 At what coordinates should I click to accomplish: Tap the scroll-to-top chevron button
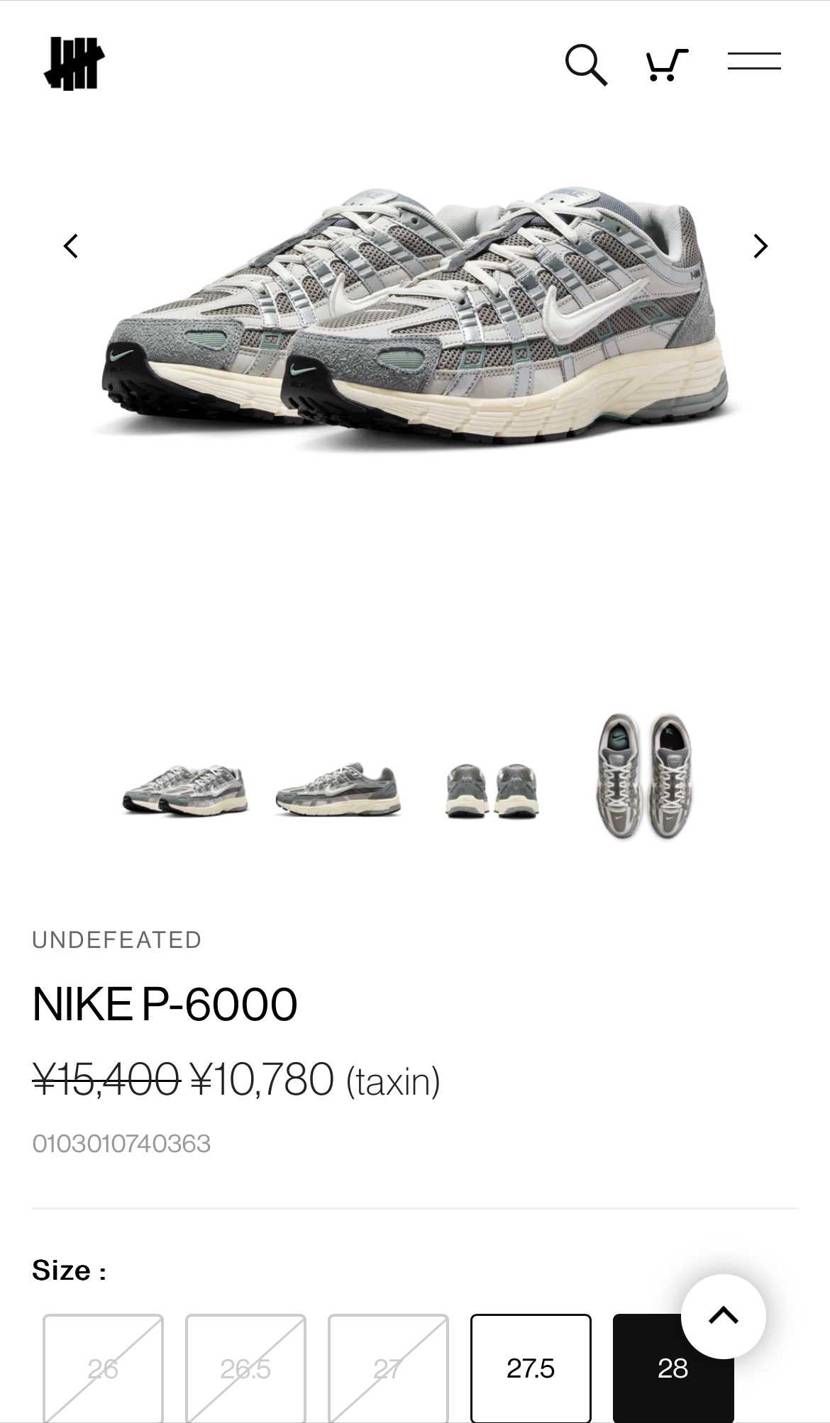(x=724, y=1316)
